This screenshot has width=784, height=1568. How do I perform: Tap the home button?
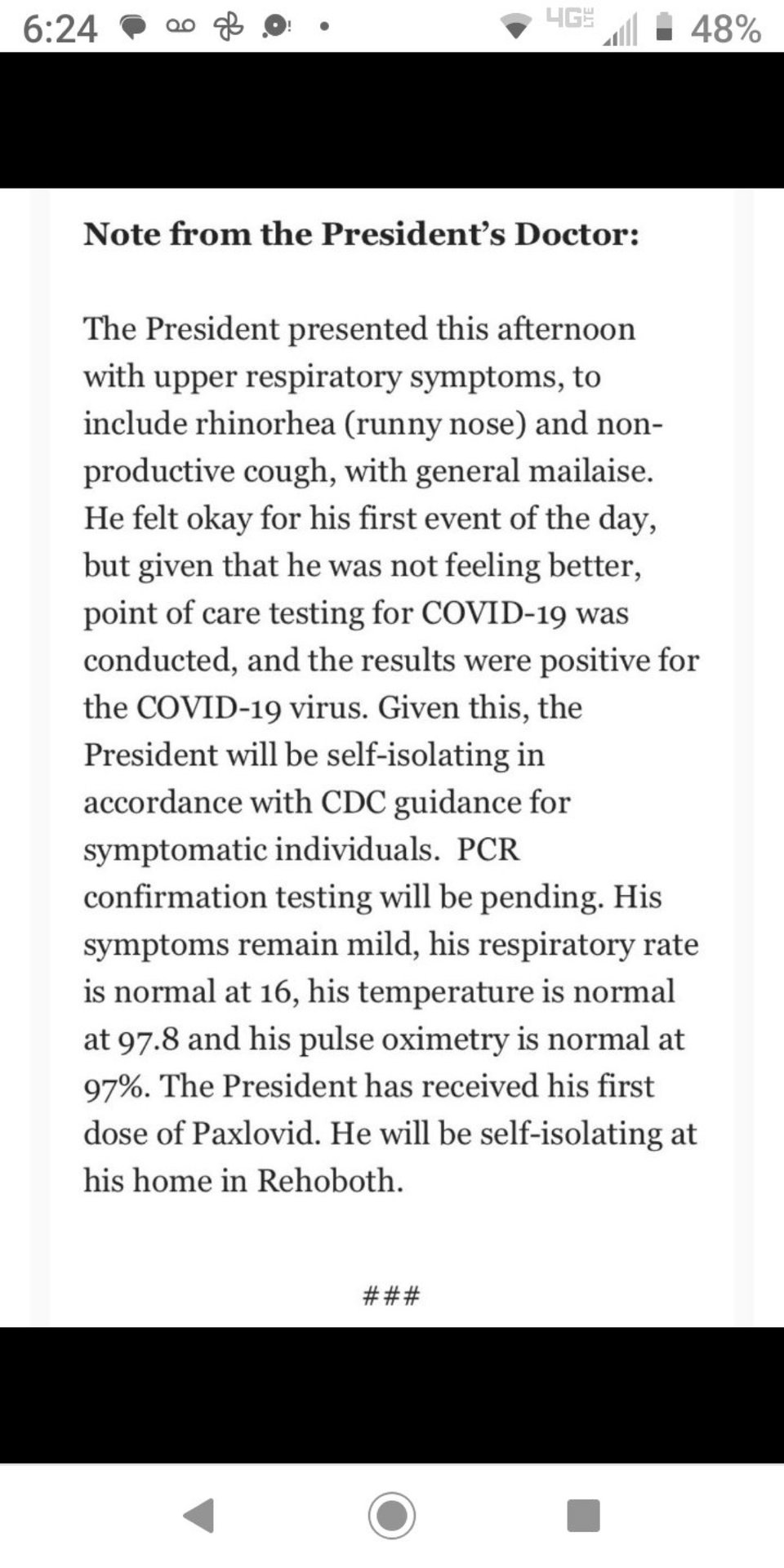tap(392, 1515)
